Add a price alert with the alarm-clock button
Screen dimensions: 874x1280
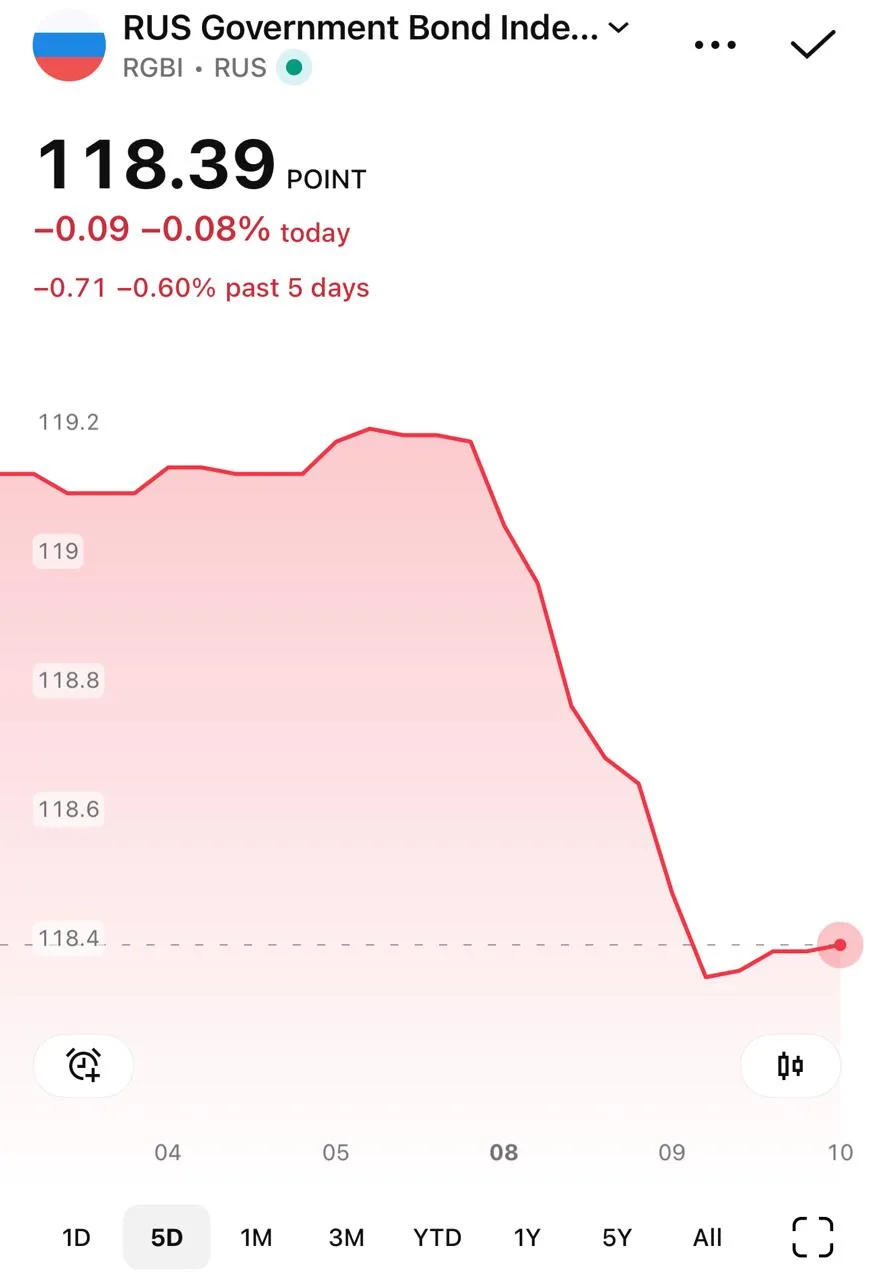pyautogui.click(x=84, y=1065)
